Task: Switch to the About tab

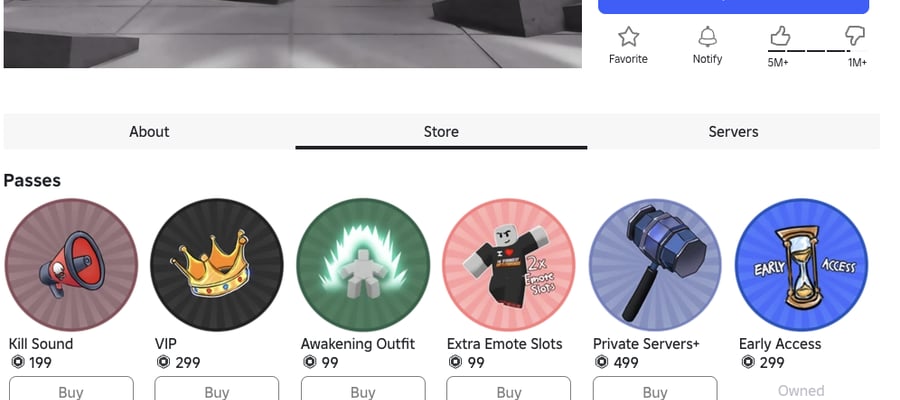Action: click(149, 131)
